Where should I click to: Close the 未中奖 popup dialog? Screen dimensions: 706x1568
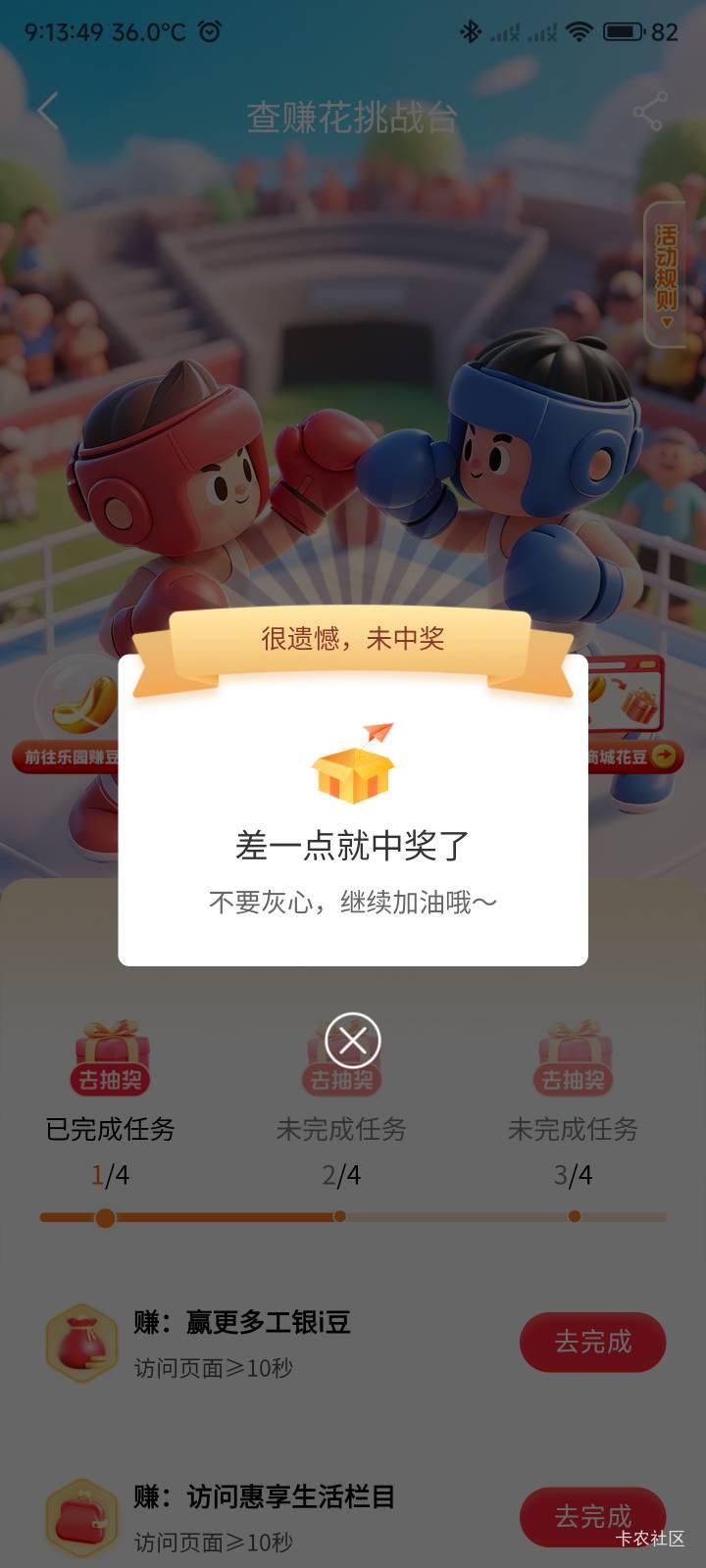point(352,1040)
